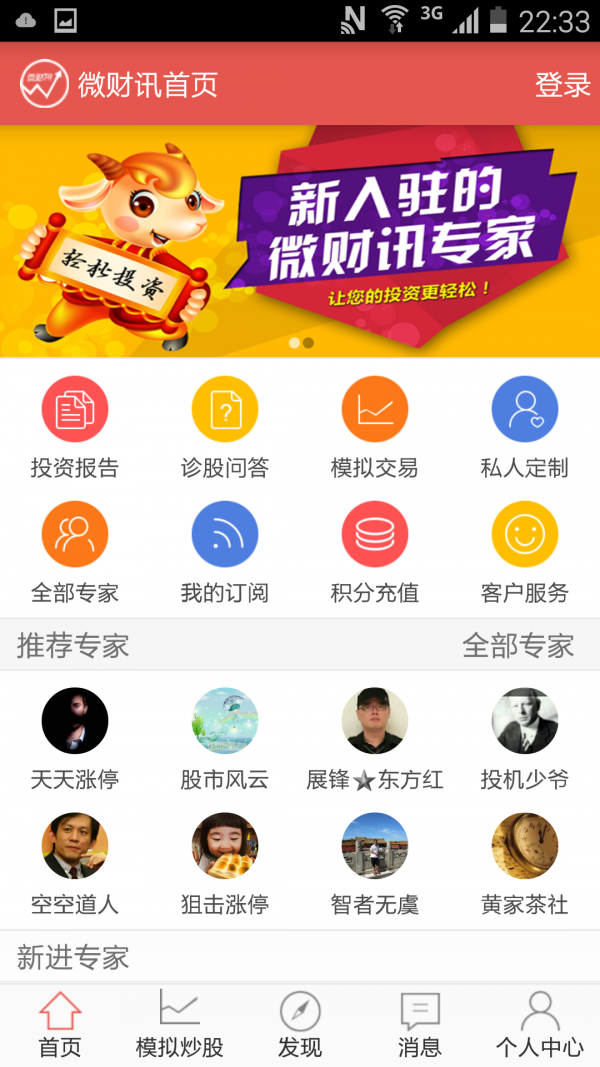Go to the 个人中心 tab
Image resolution: width=600 pixels, height=1067 pixels.
[540, 1025]
